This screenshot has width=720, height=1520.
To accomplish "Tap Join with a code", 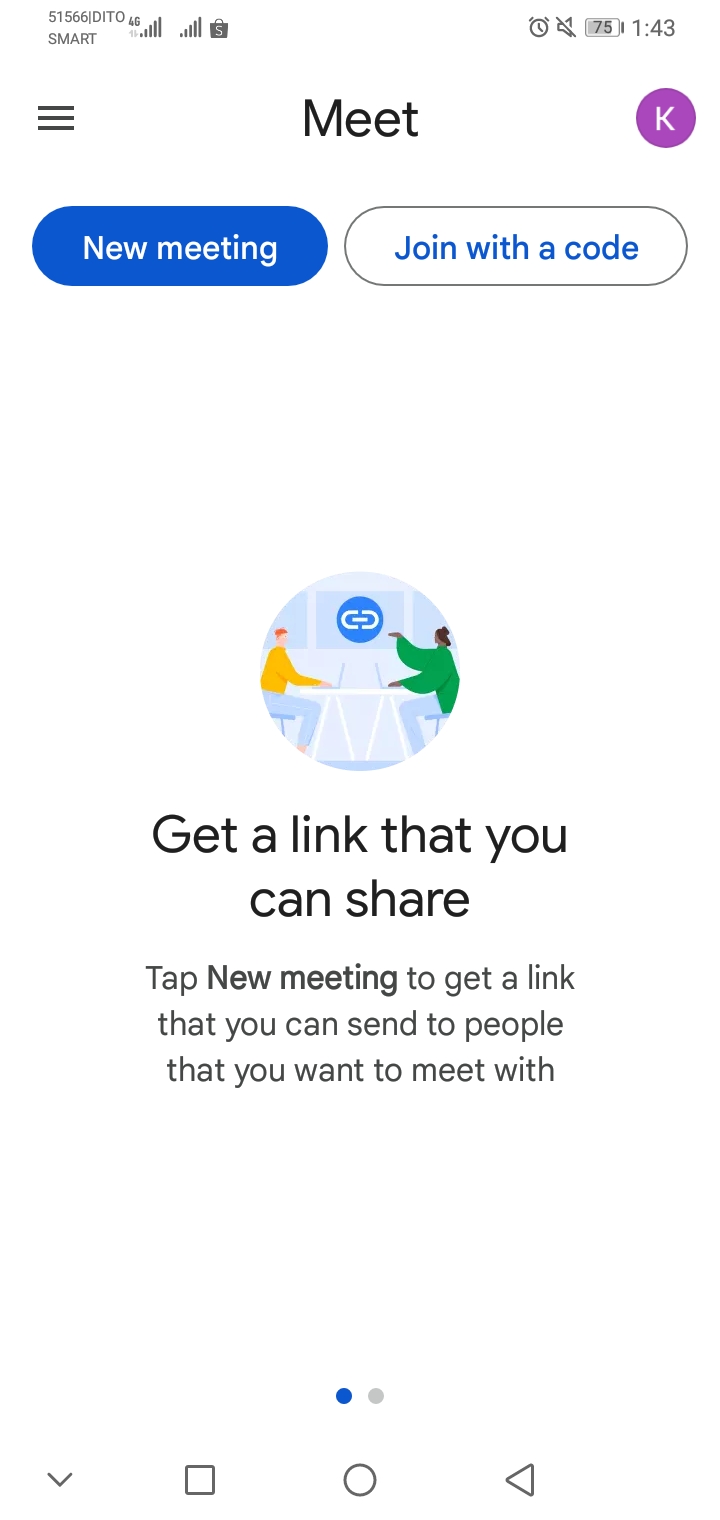I will 516,246.
